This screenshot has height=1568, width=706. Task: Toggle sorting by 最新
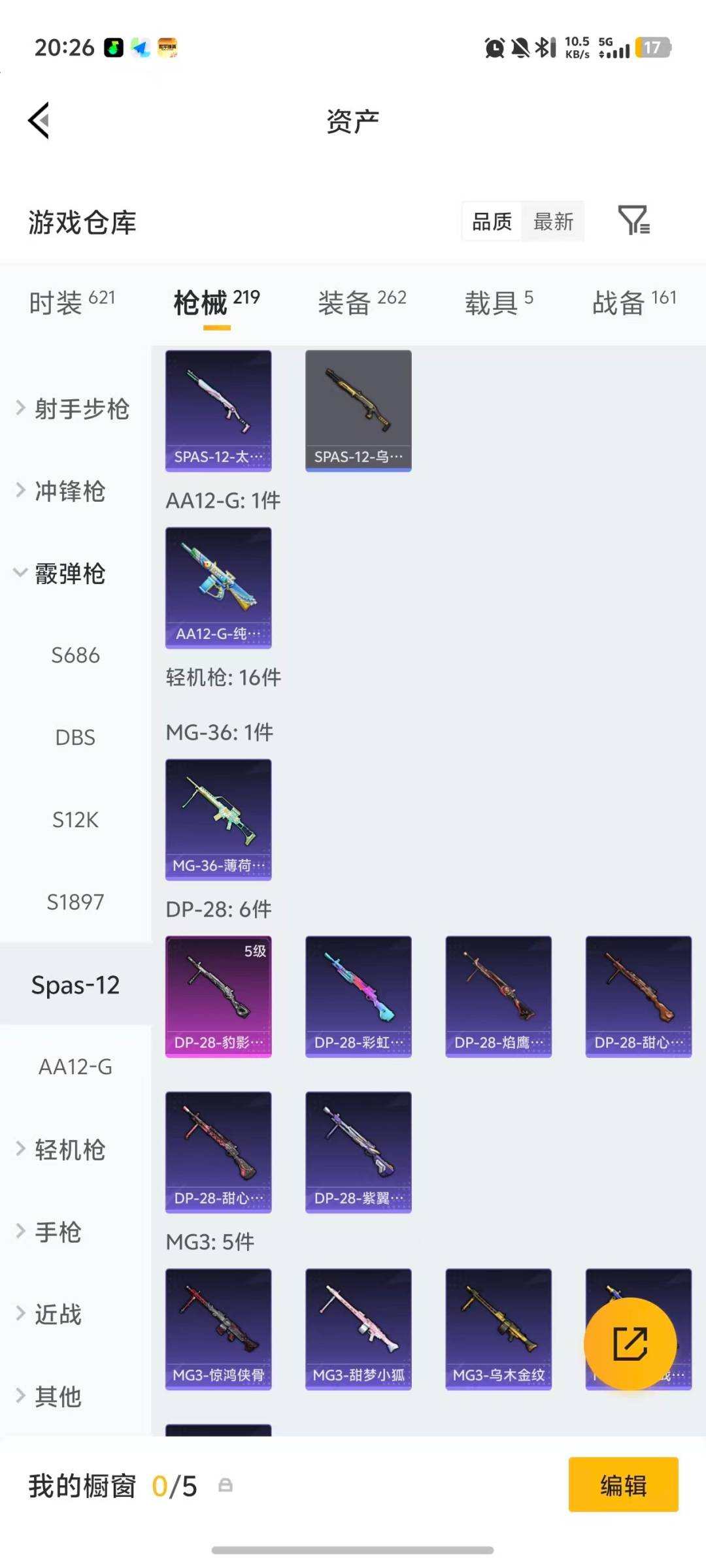552,221
